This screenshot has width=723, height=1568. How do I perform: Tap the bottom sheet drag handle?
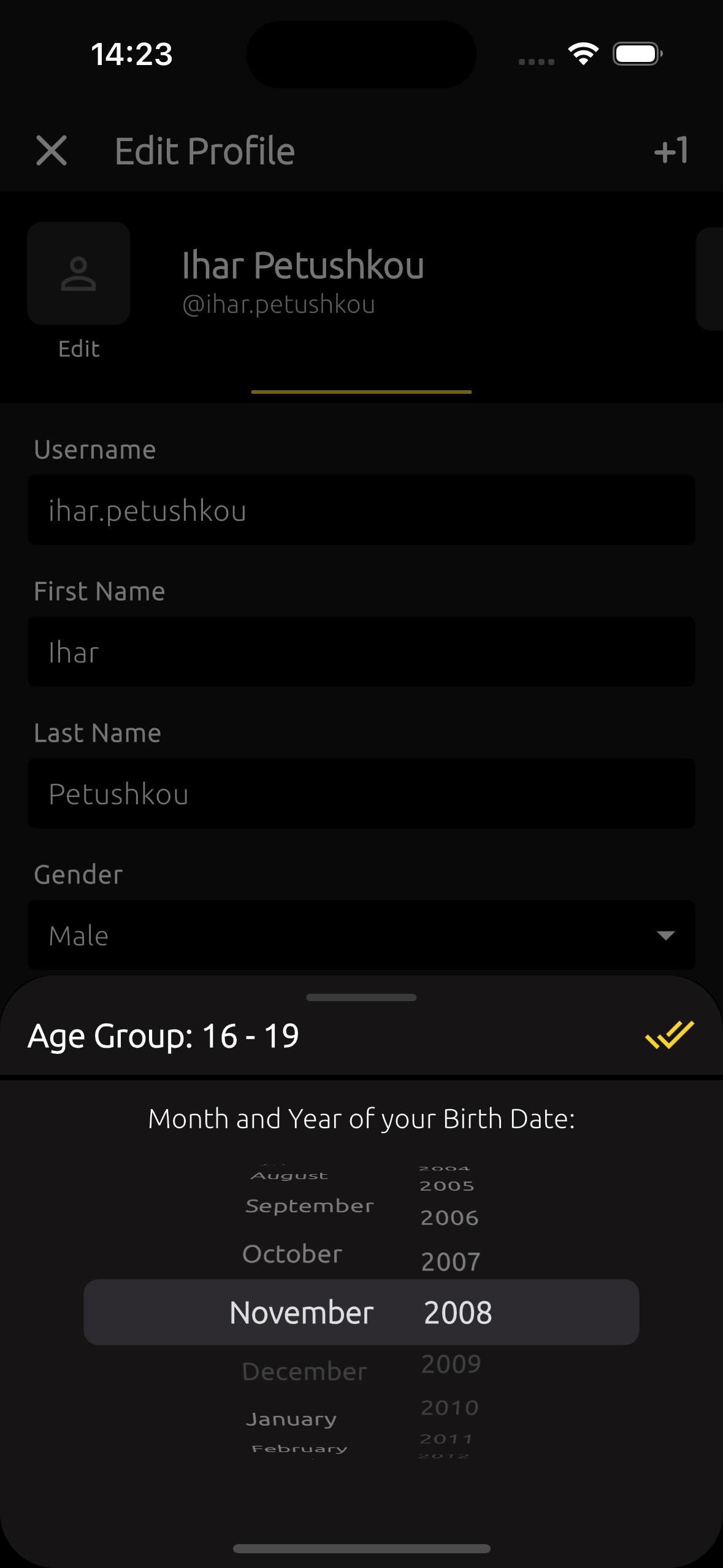coord(361,997)
